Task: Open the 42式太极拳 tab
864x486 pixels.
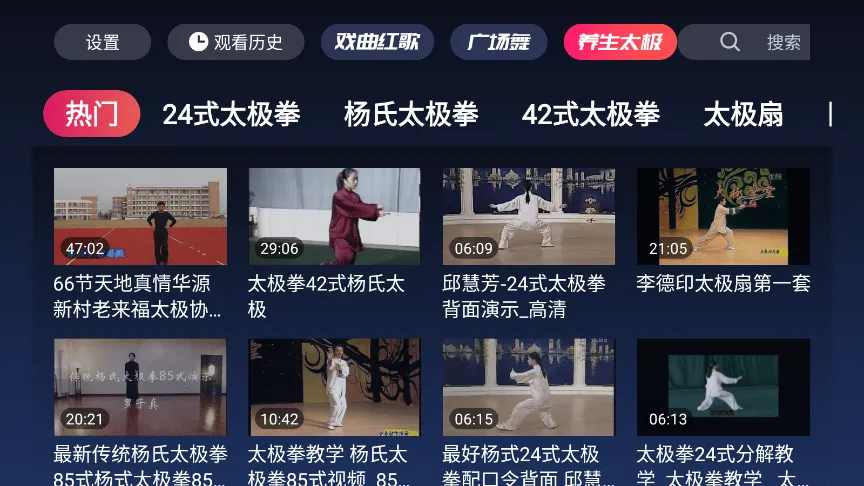Action: [590, 114]
